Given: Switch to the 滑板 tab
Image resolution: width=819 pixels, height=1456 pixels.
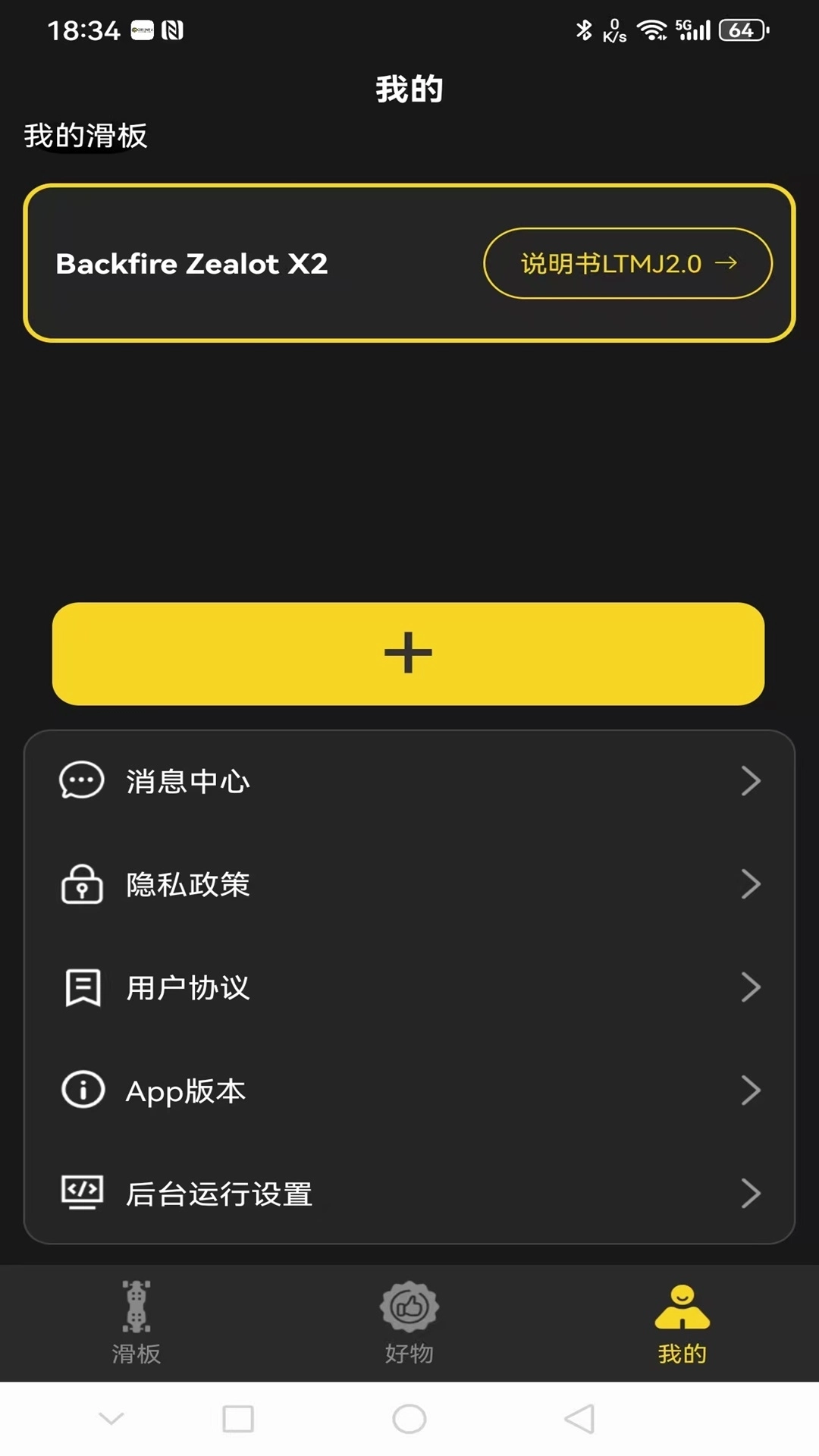Looking at the screenshot, I should coord(136,1323).
